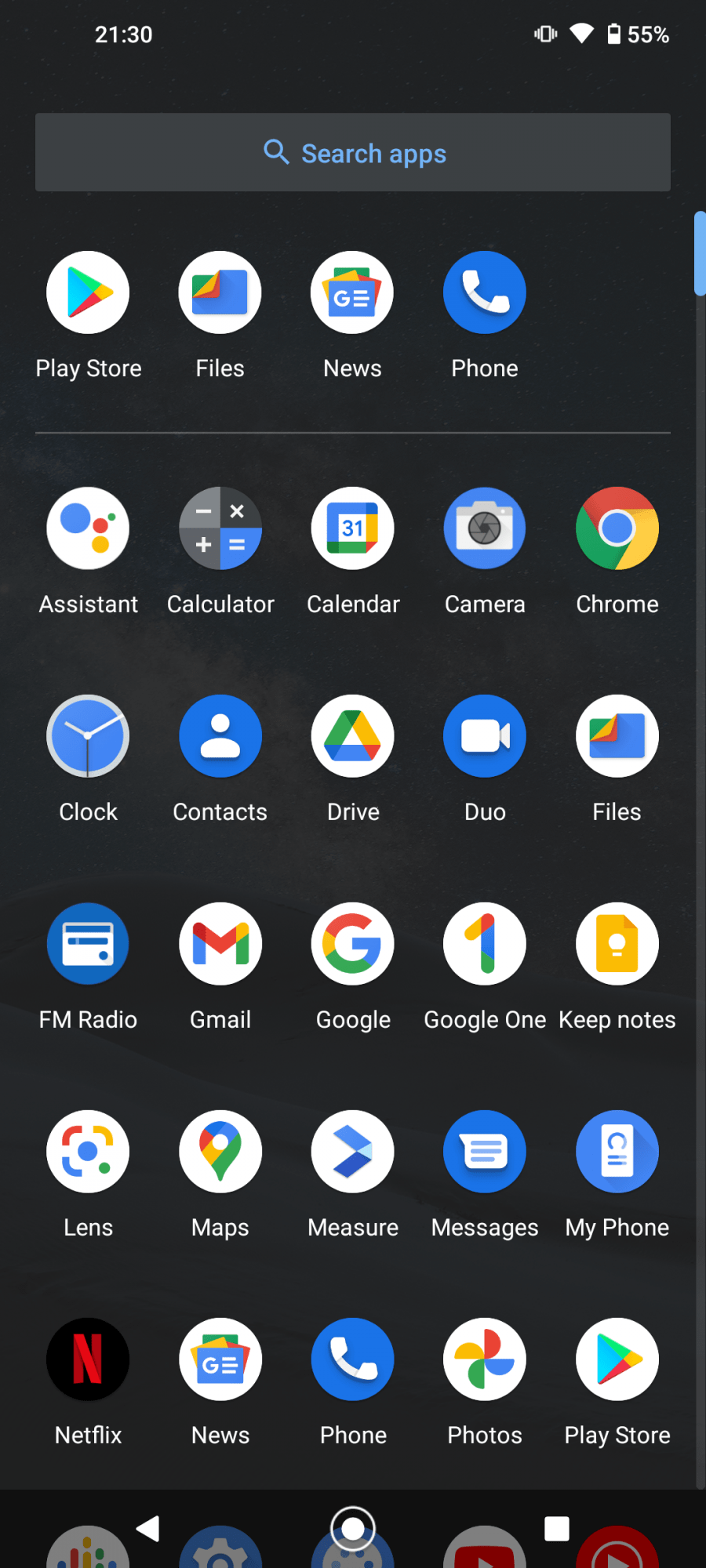This screenshot has height=1568, width=706.
Task: Start the Duo app
Action: point(485,736)
